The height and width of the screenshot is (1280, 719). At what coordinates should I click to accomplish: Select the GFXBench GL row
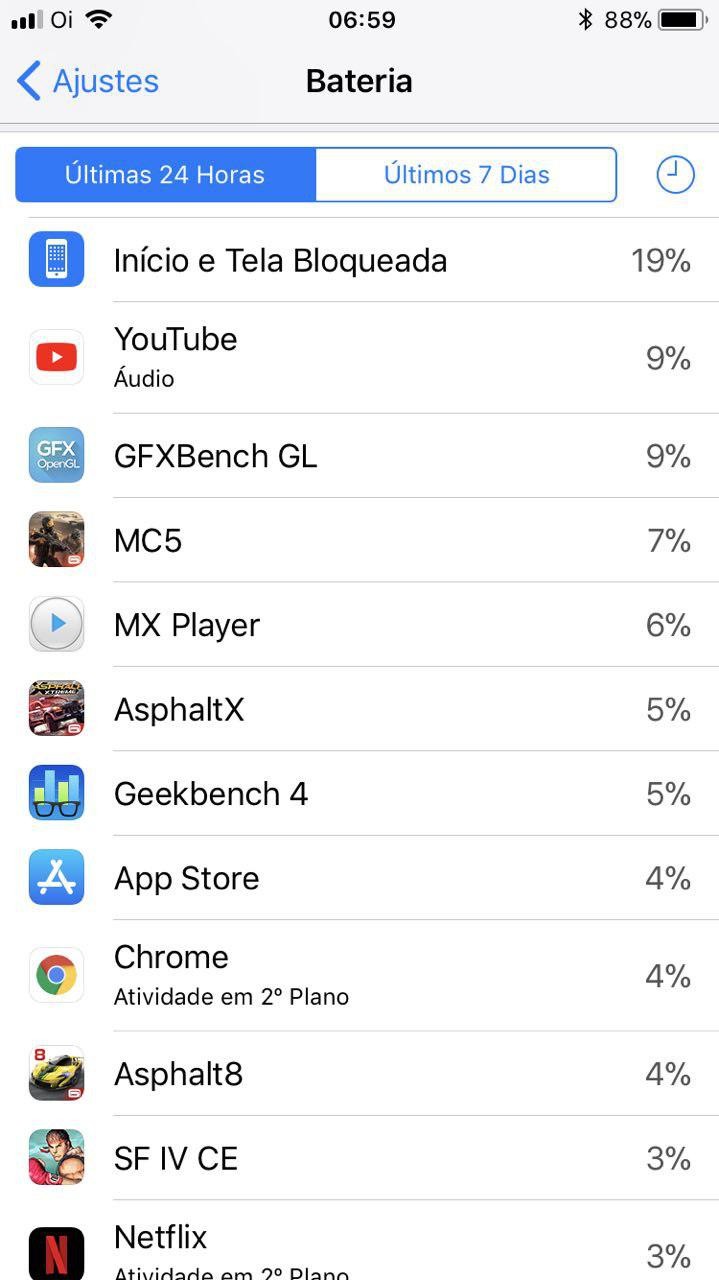(360, 456)
